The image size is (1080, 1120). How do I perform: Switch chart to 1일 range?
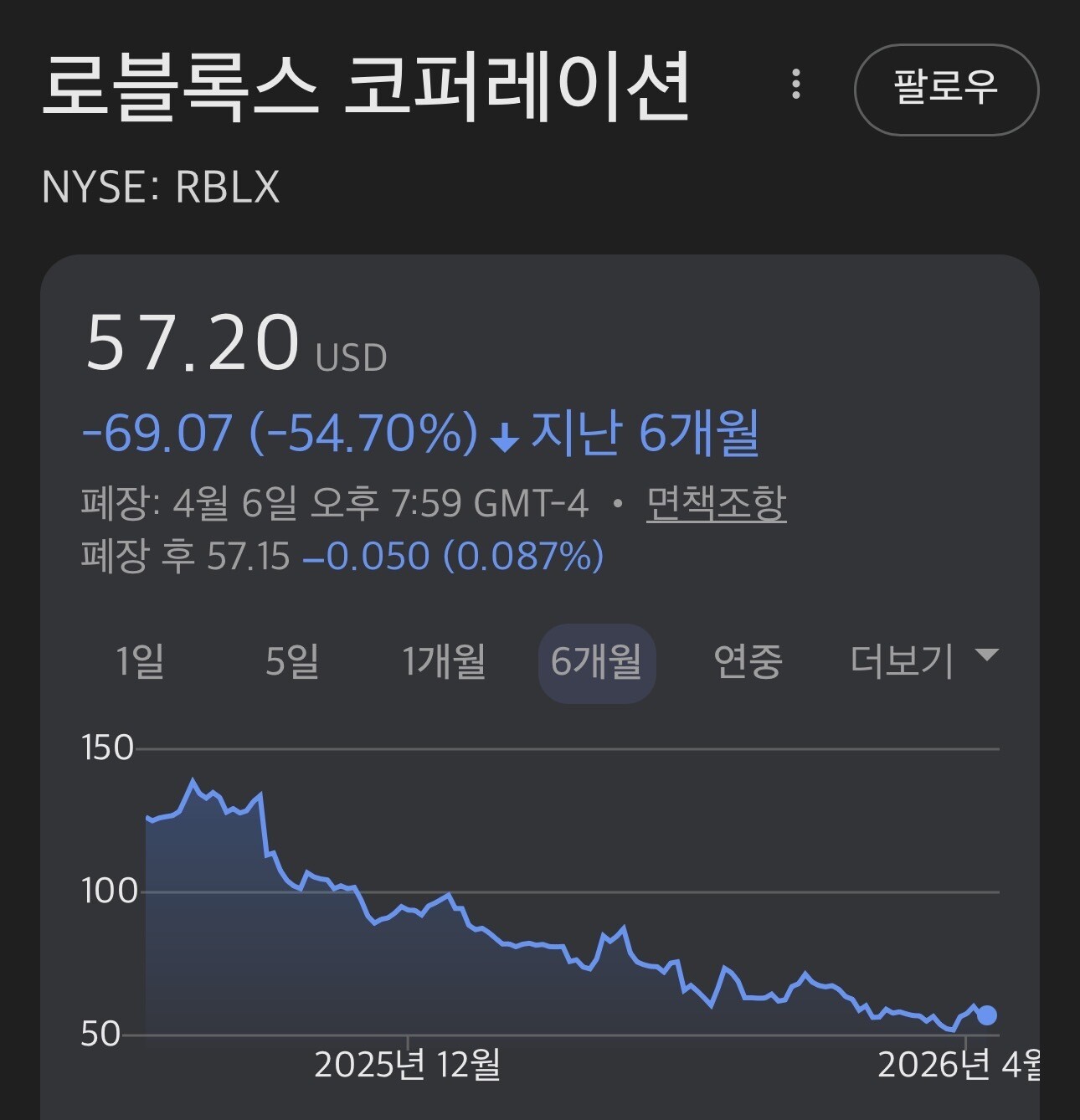click(140, 662)
